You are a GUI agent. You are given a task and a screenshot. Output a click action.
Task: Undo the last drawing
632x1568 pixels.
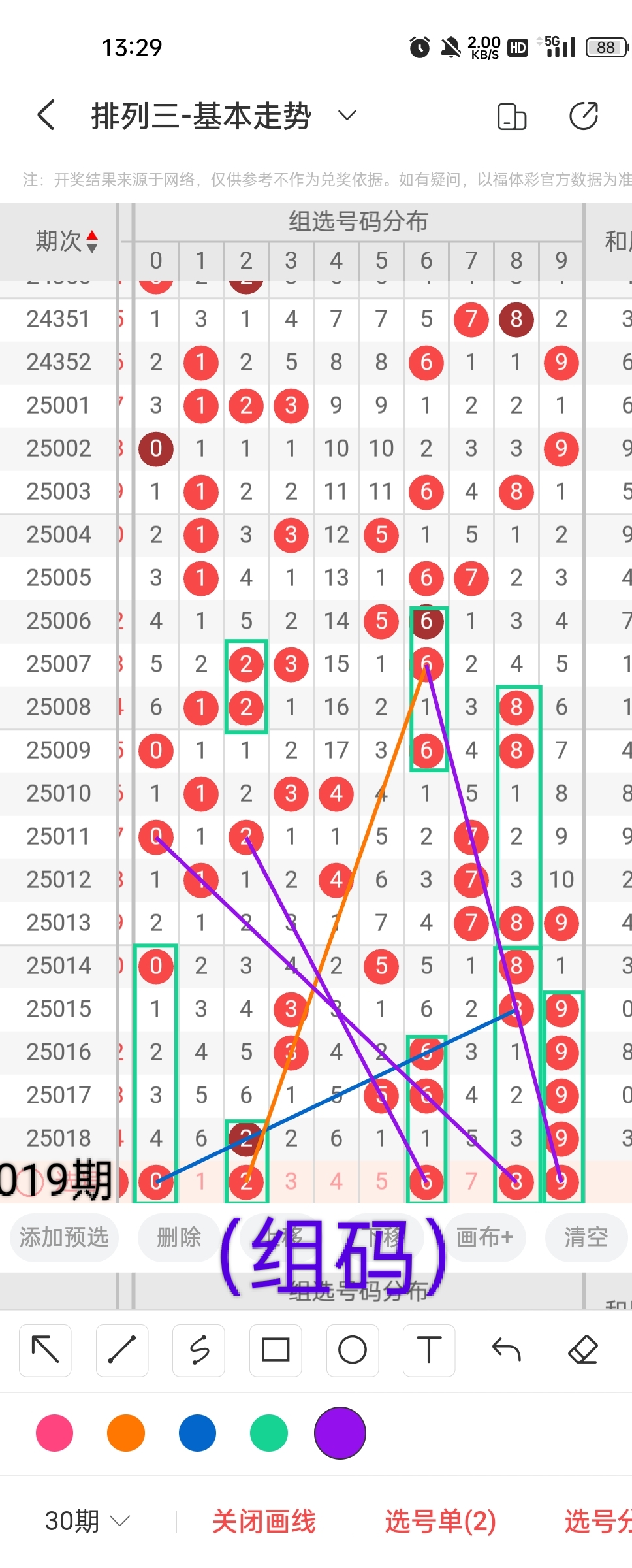506,1350
